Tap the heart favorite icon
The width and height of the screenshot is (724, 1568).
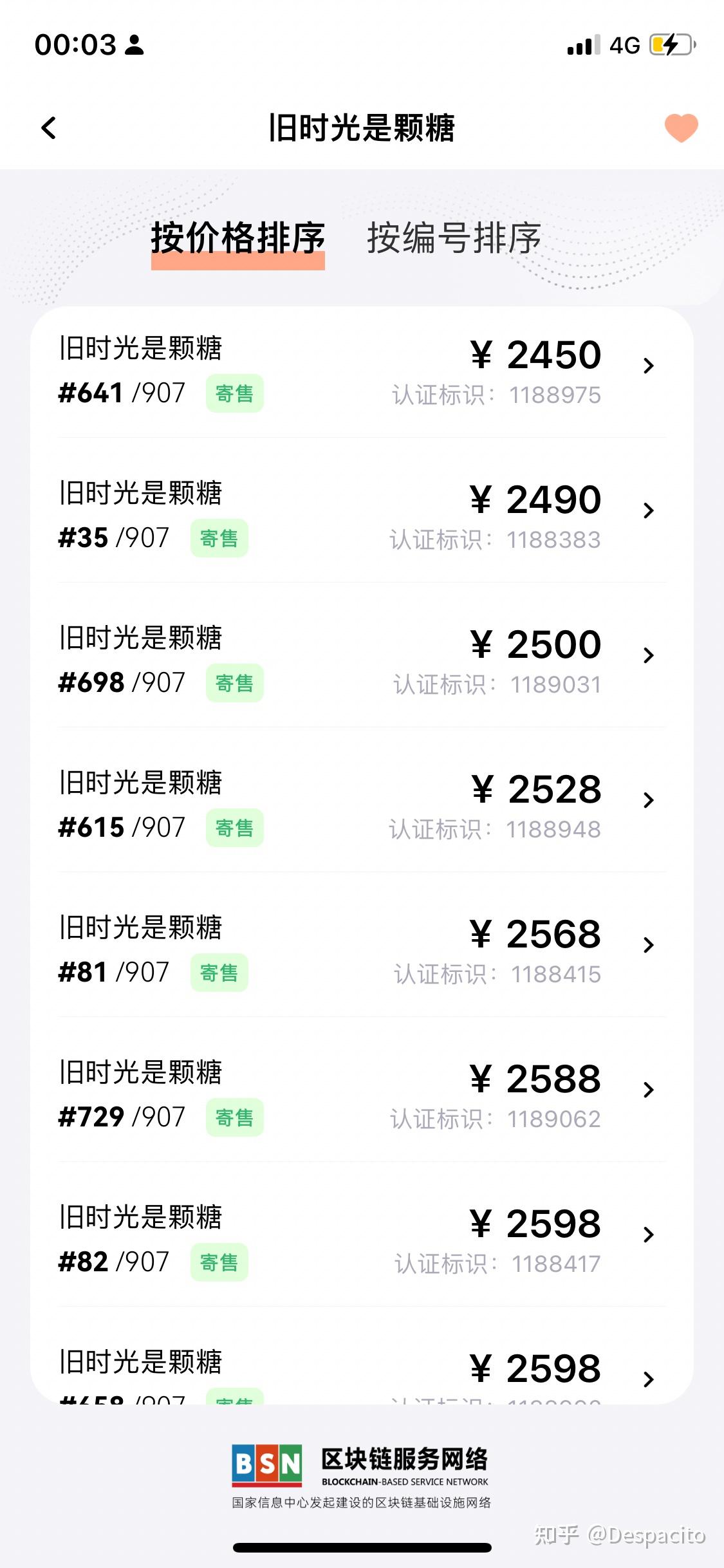(681, 127)
